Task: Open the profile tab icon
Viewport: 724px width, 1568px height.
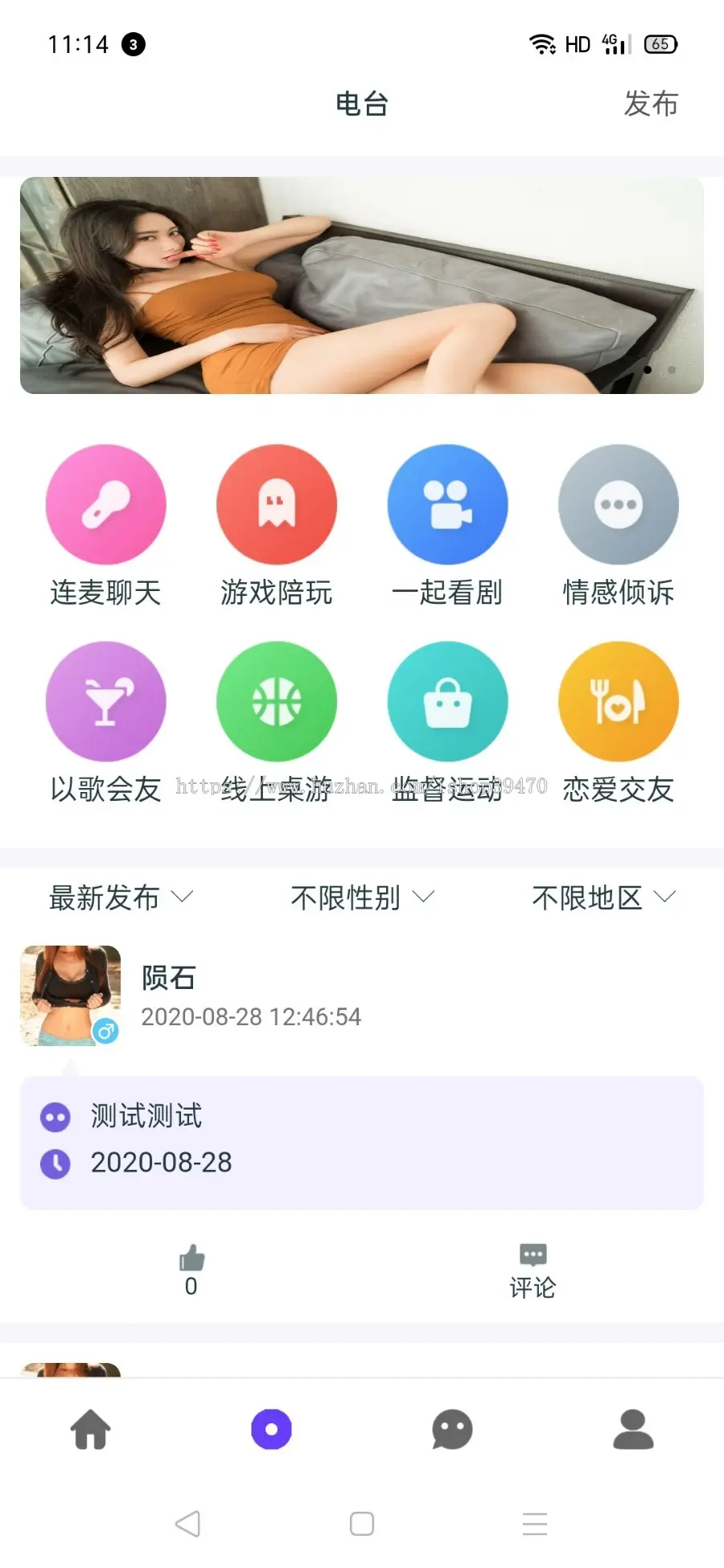Action: (633, 1430)
